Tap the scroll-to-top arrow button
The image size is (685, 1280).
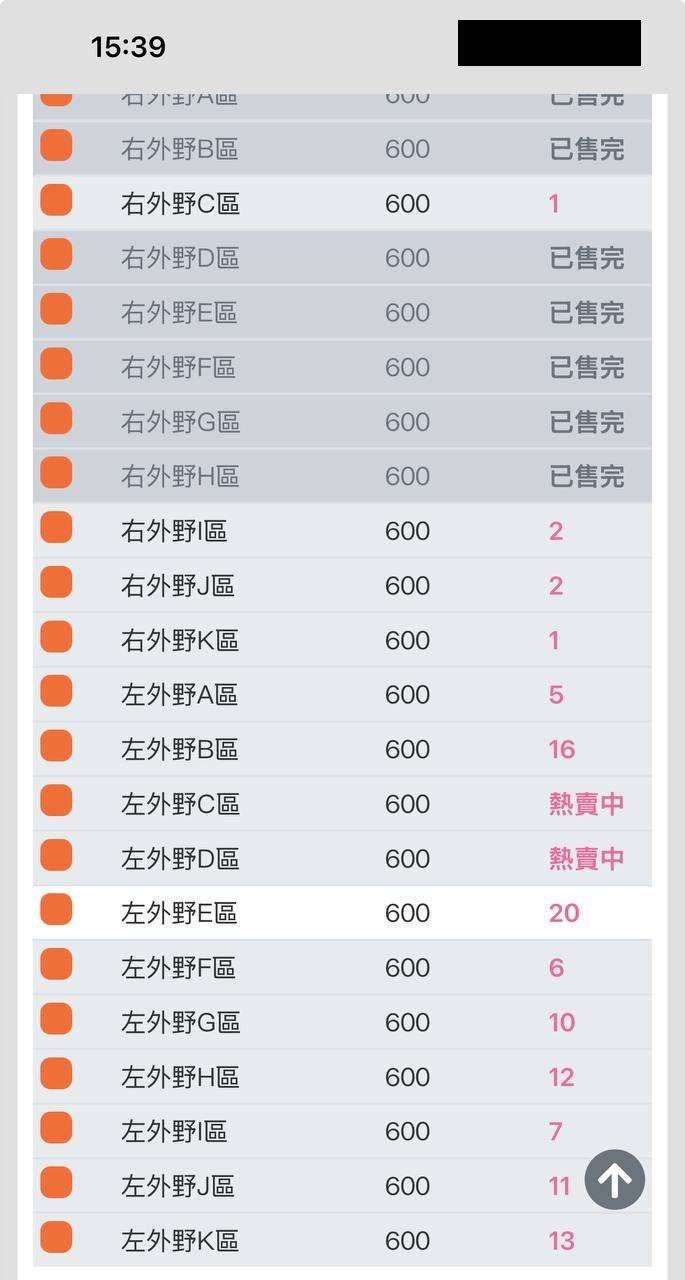point(614,1180)
